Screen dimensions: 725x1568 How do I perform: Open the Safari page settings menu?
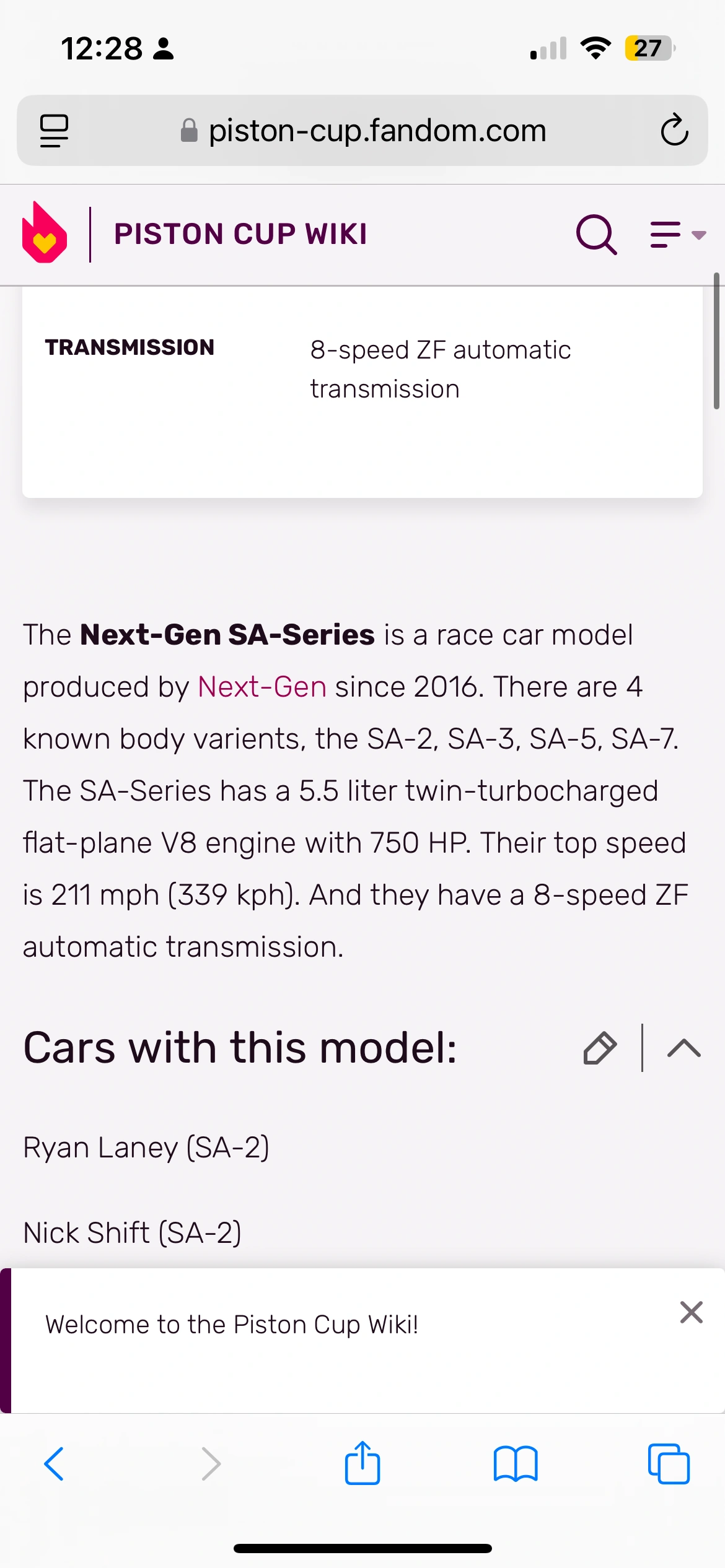pos(54,131)
